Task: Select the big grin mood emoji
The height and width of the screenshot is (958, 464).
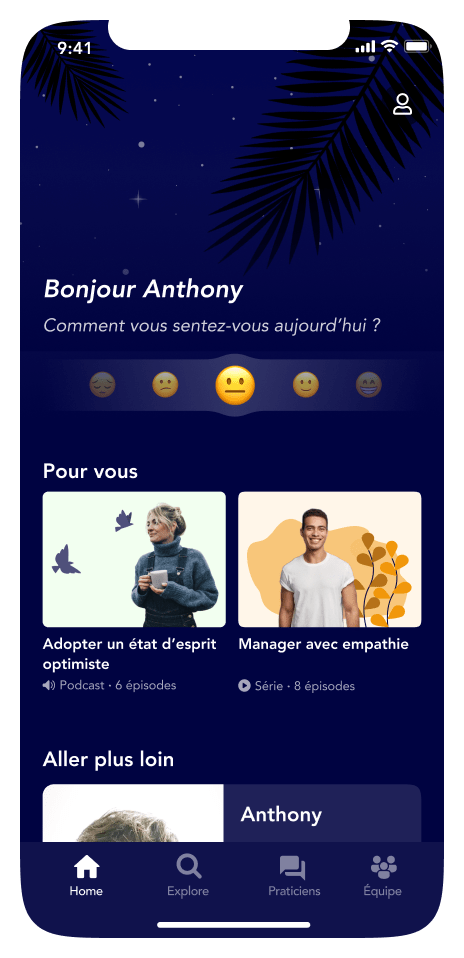Action: tap(369, 385)
